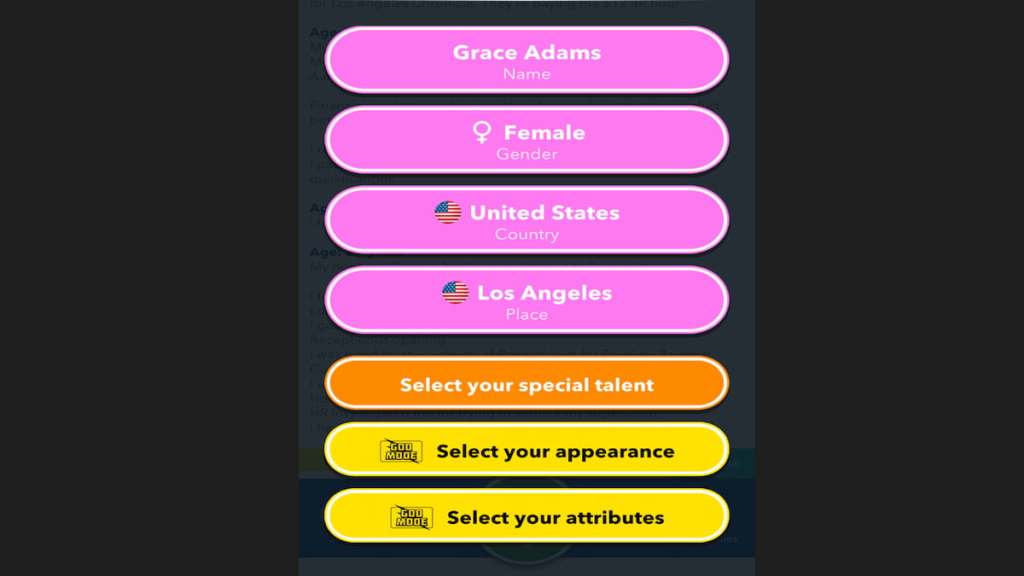
Task: Change the place from Los Angeles
Action: 526,300
